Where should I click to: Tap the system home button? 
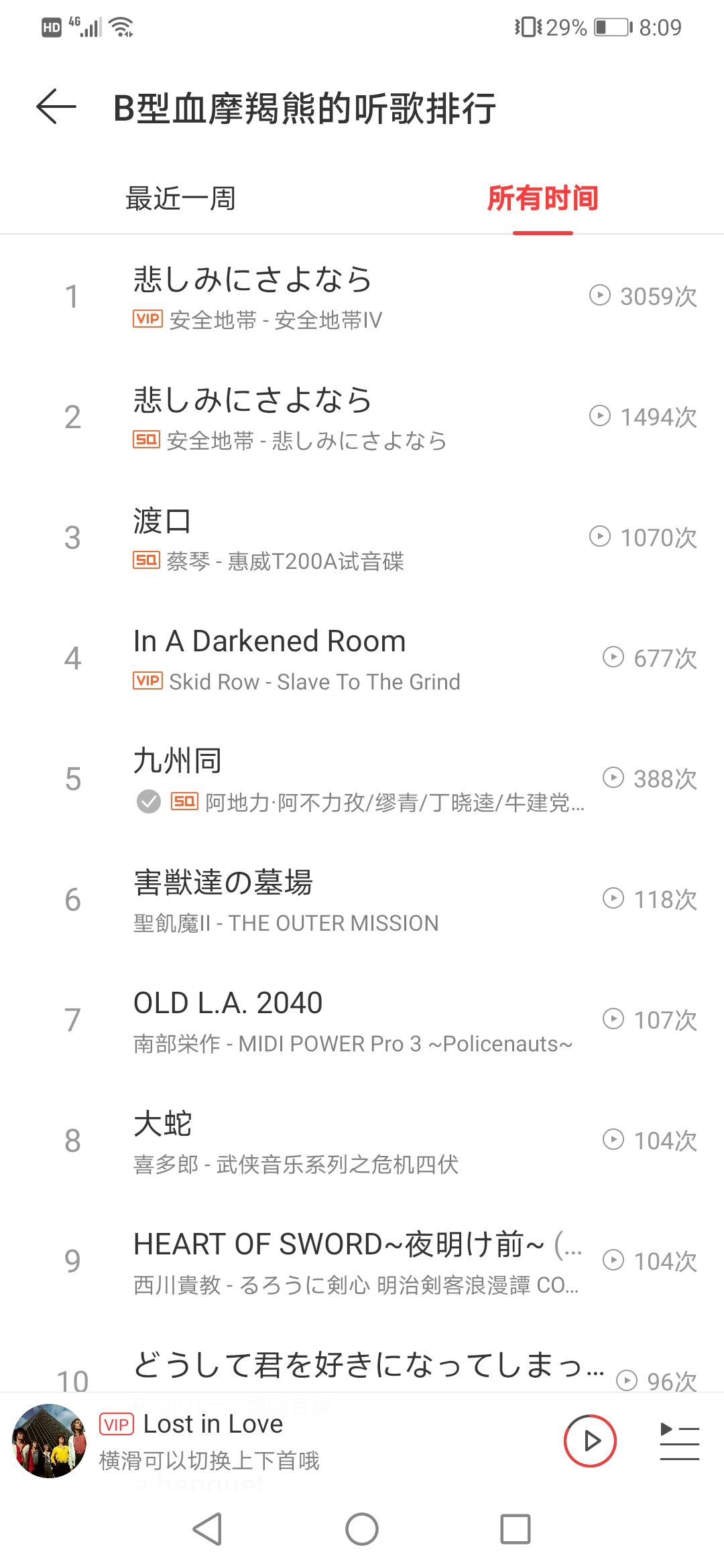coord(362,1529)
